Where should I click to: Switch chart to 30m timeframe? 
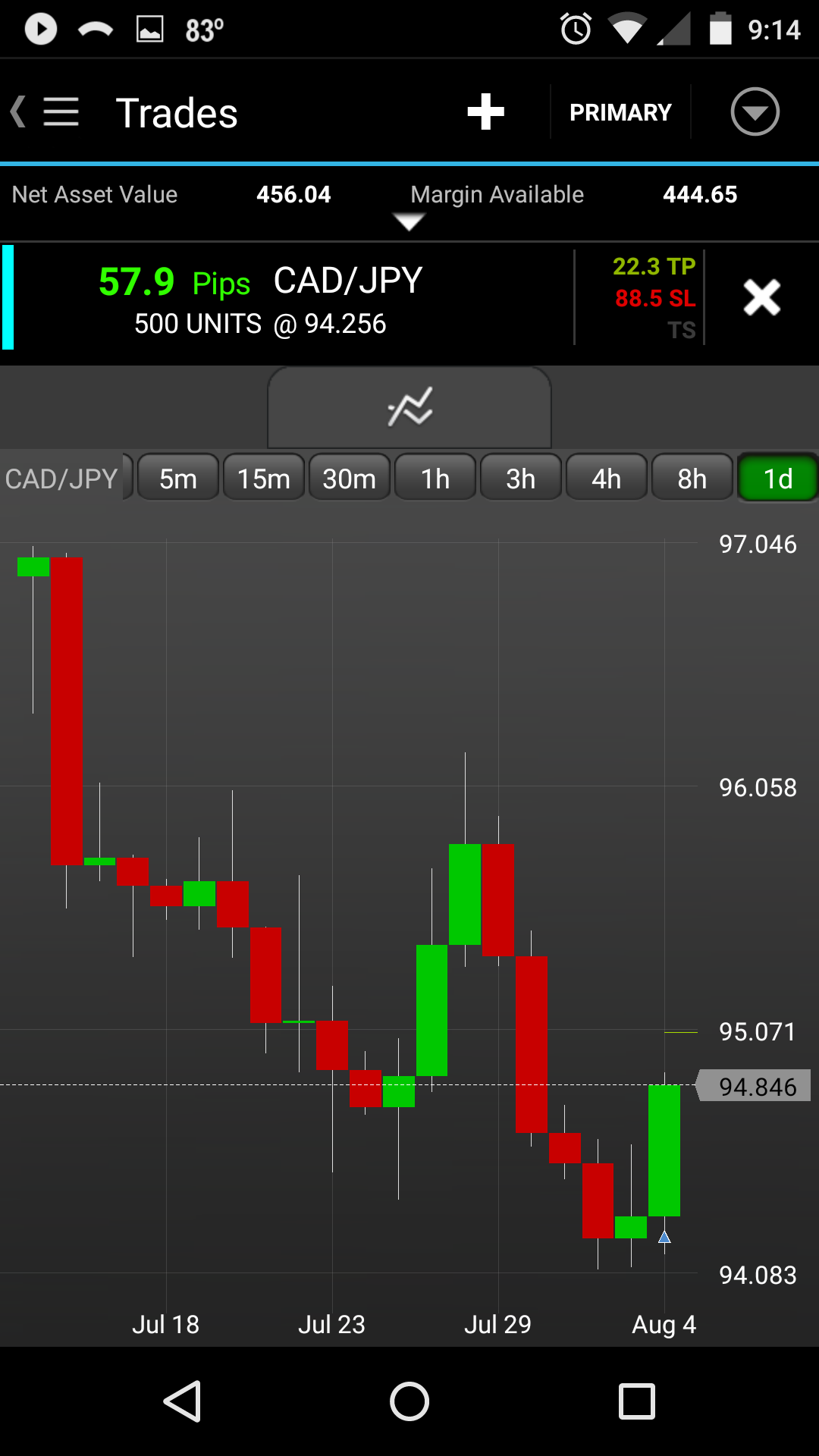tap(350, 479)
